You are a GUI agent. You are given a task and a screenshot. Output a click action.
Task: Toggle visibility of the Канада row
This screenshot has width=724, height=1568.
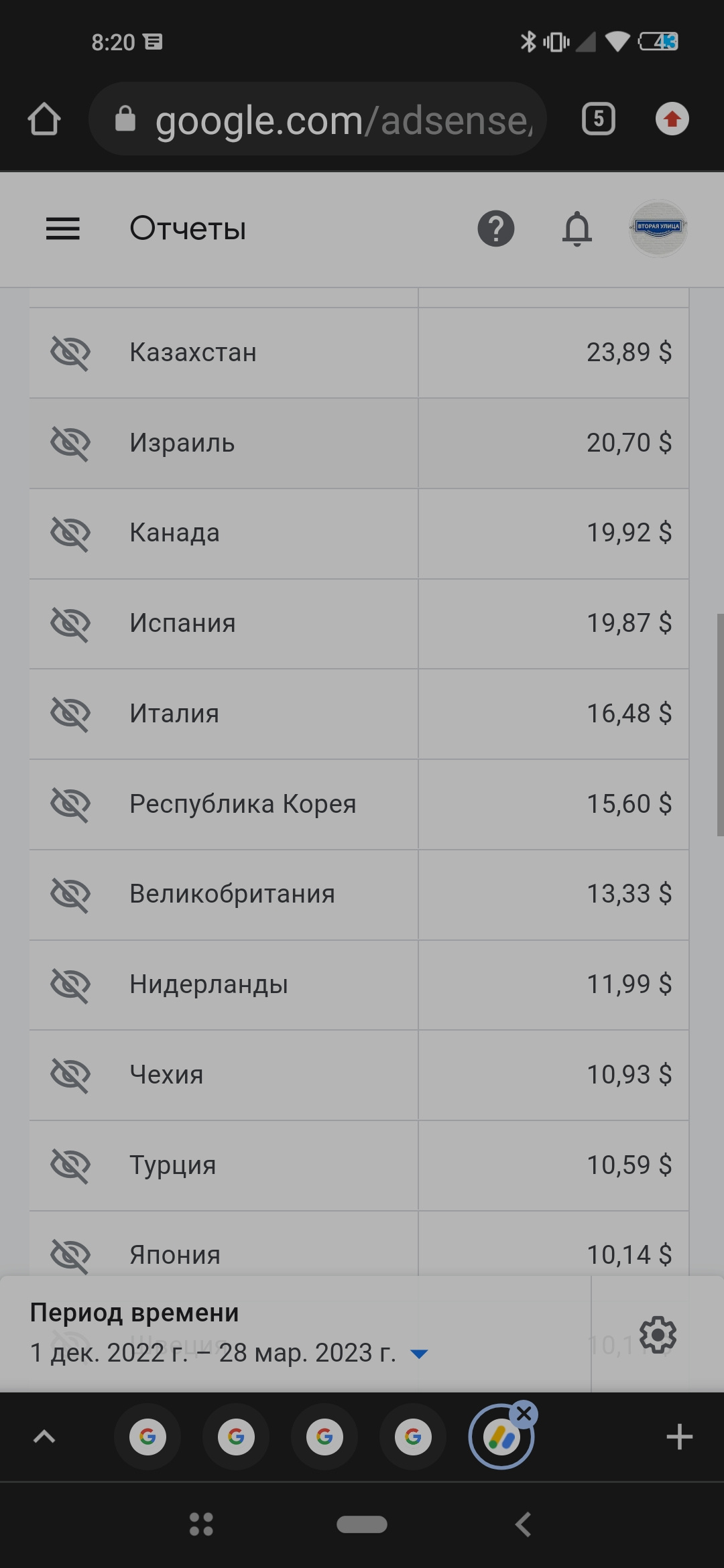[70, 533]
